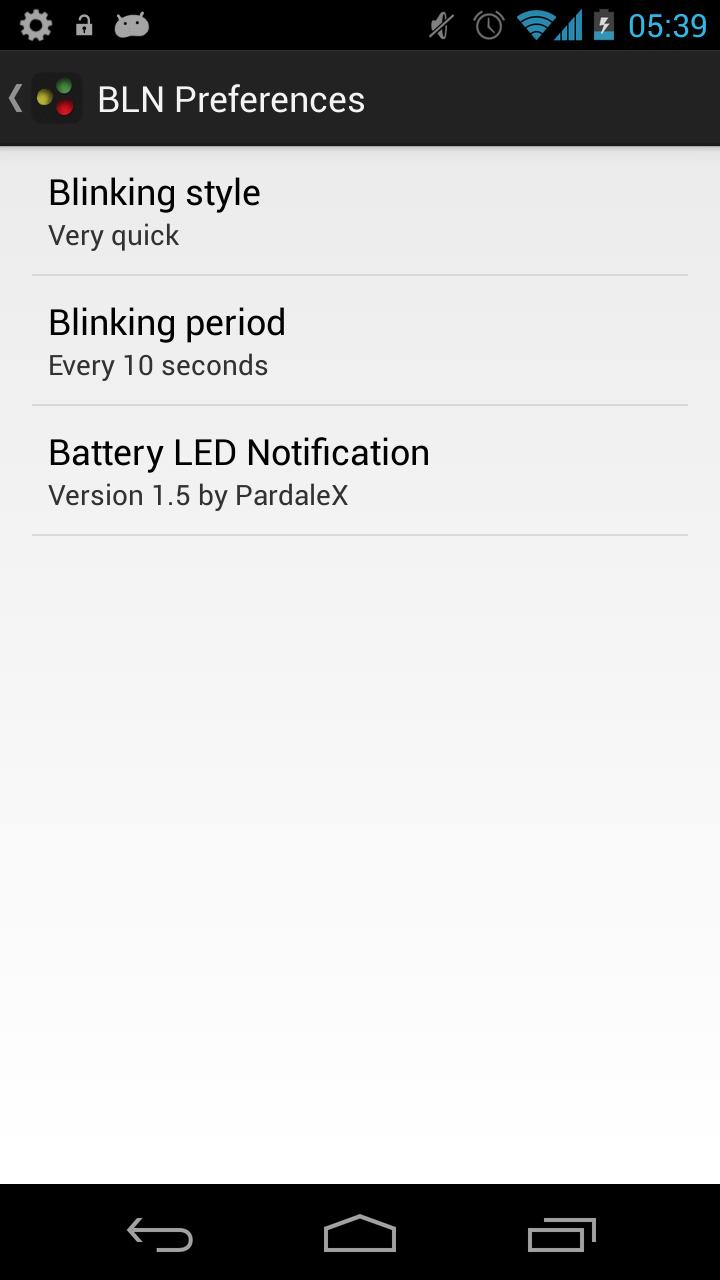Open the Blinking style setting
The width and height of the screenshot is (720, 1280).
(x=360, y=208)
